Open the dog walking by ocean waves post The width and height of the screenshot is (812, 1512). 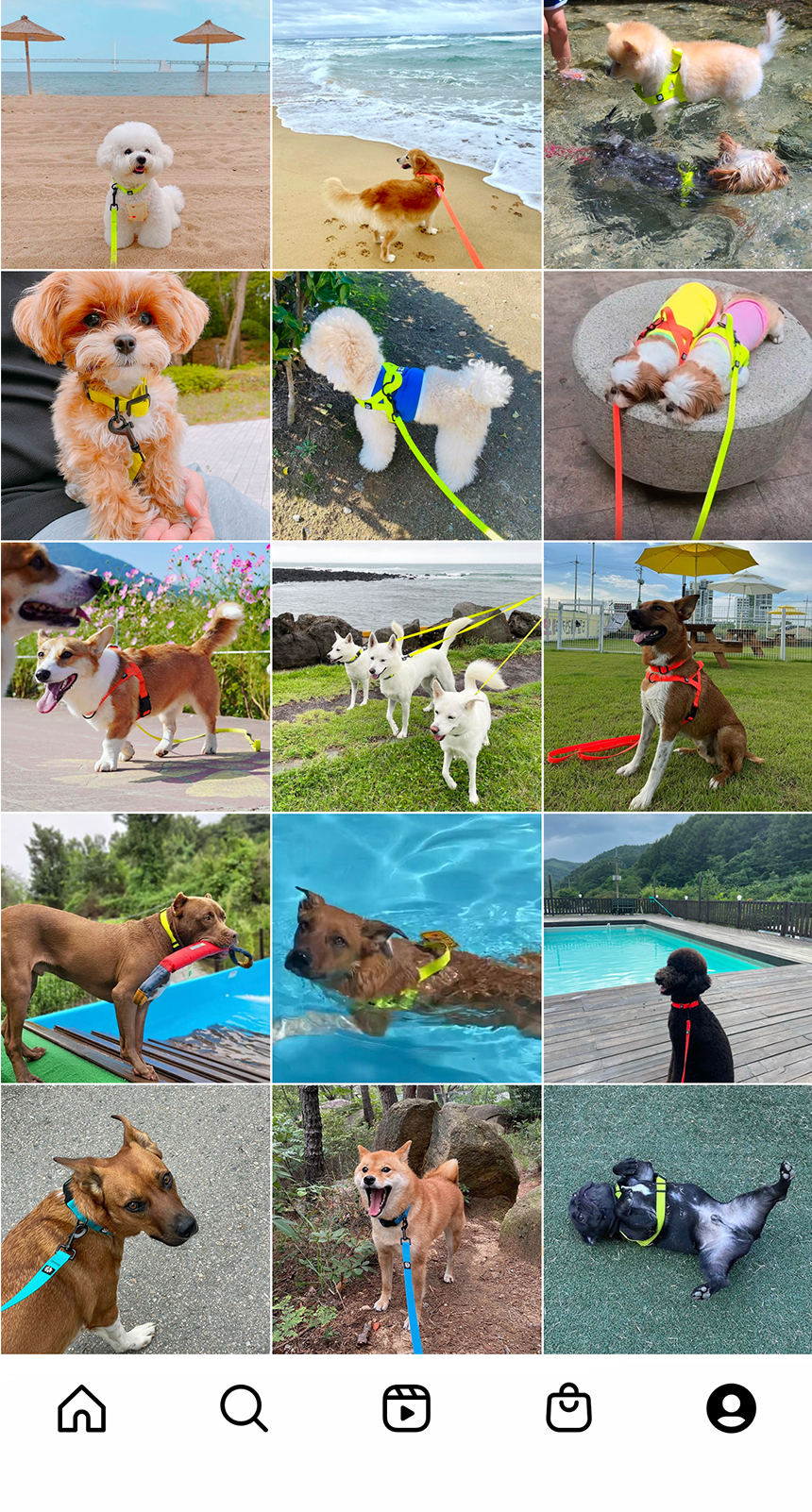tap(406, 135)
